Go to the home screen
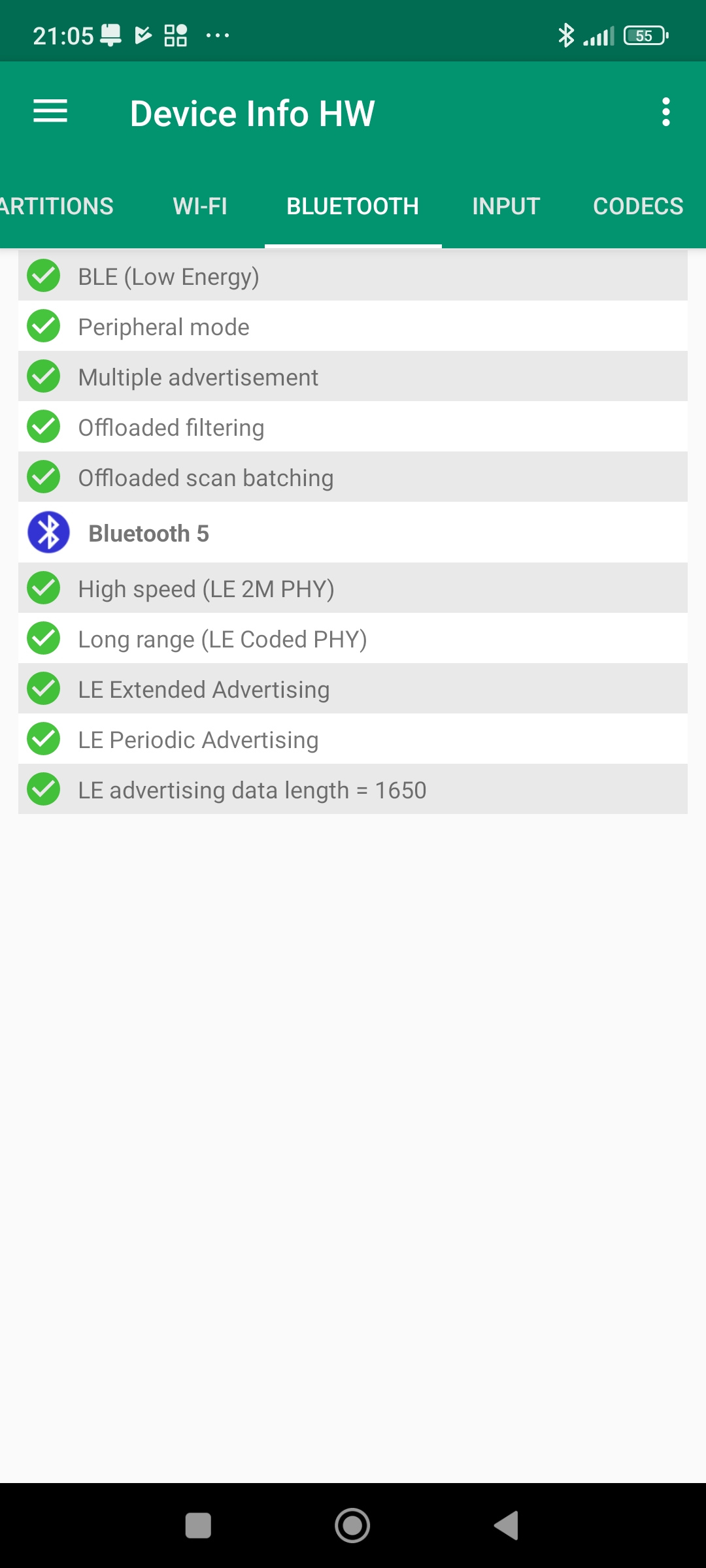Screen dimensions: 706x1568 (x=352, y=1526)
